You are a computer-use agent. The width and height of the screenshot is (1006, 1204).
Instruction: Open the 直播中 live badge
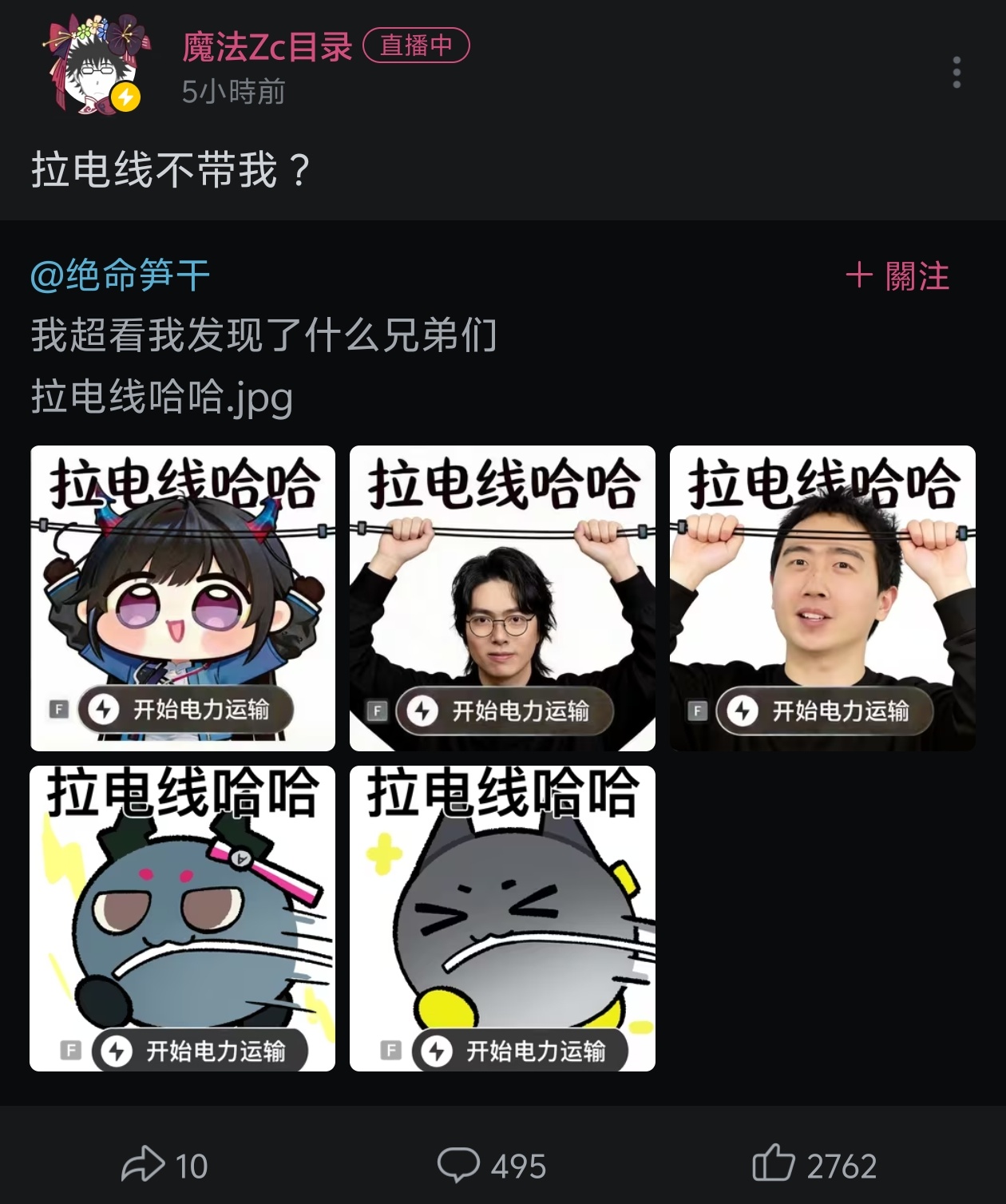click(416, 46)
